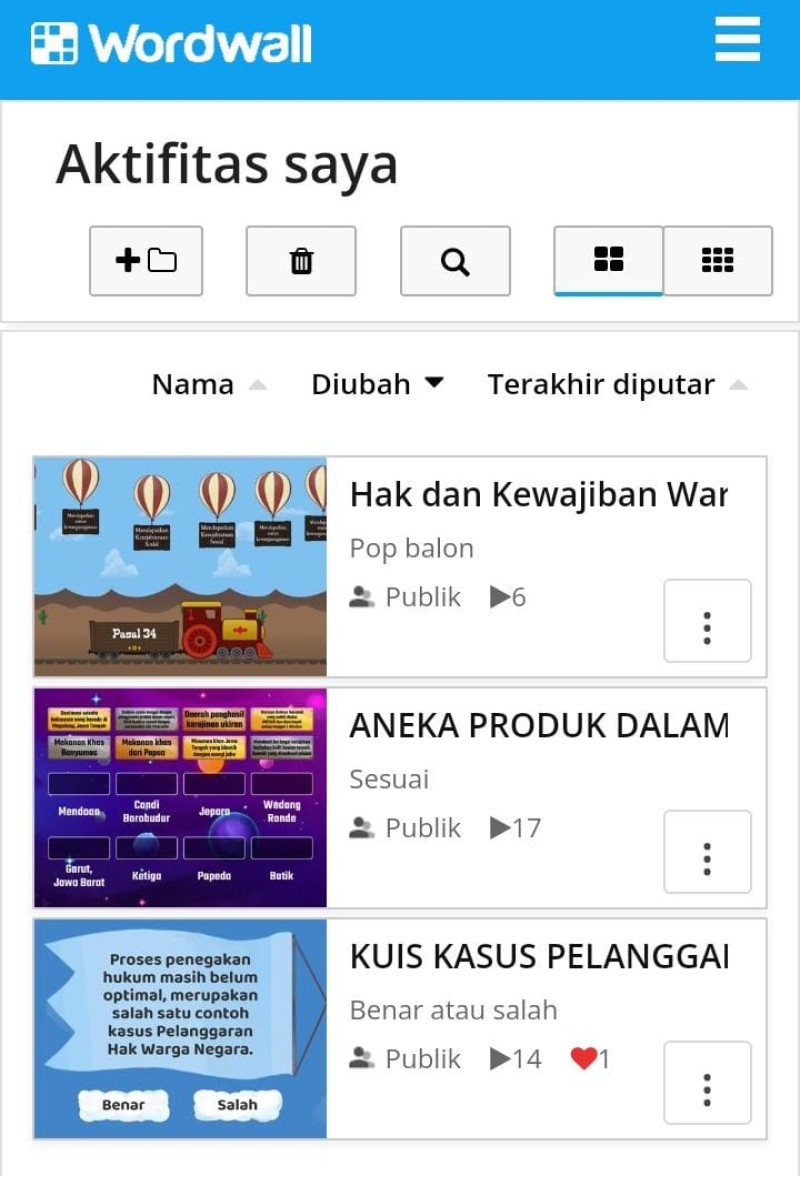800x1177 pixels.
Task: Switch to large tile view
Action: (608, 260)
